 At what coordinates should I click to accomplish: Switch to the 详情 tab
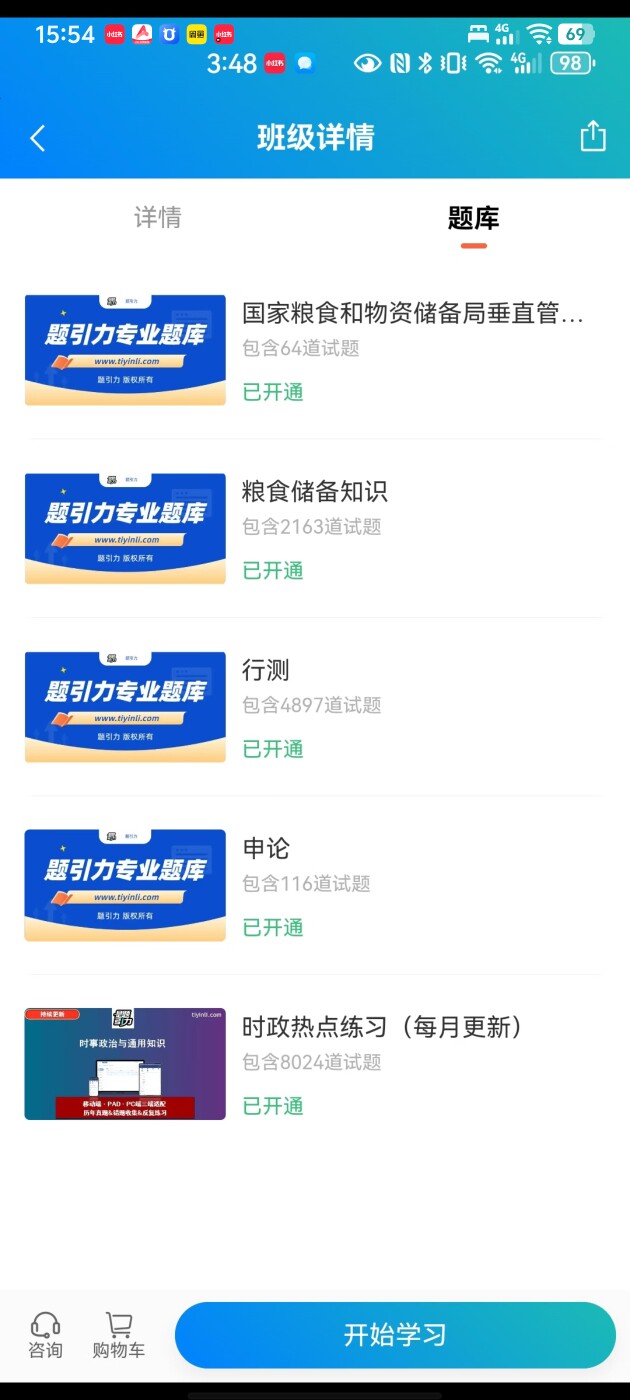pos(158,218)
